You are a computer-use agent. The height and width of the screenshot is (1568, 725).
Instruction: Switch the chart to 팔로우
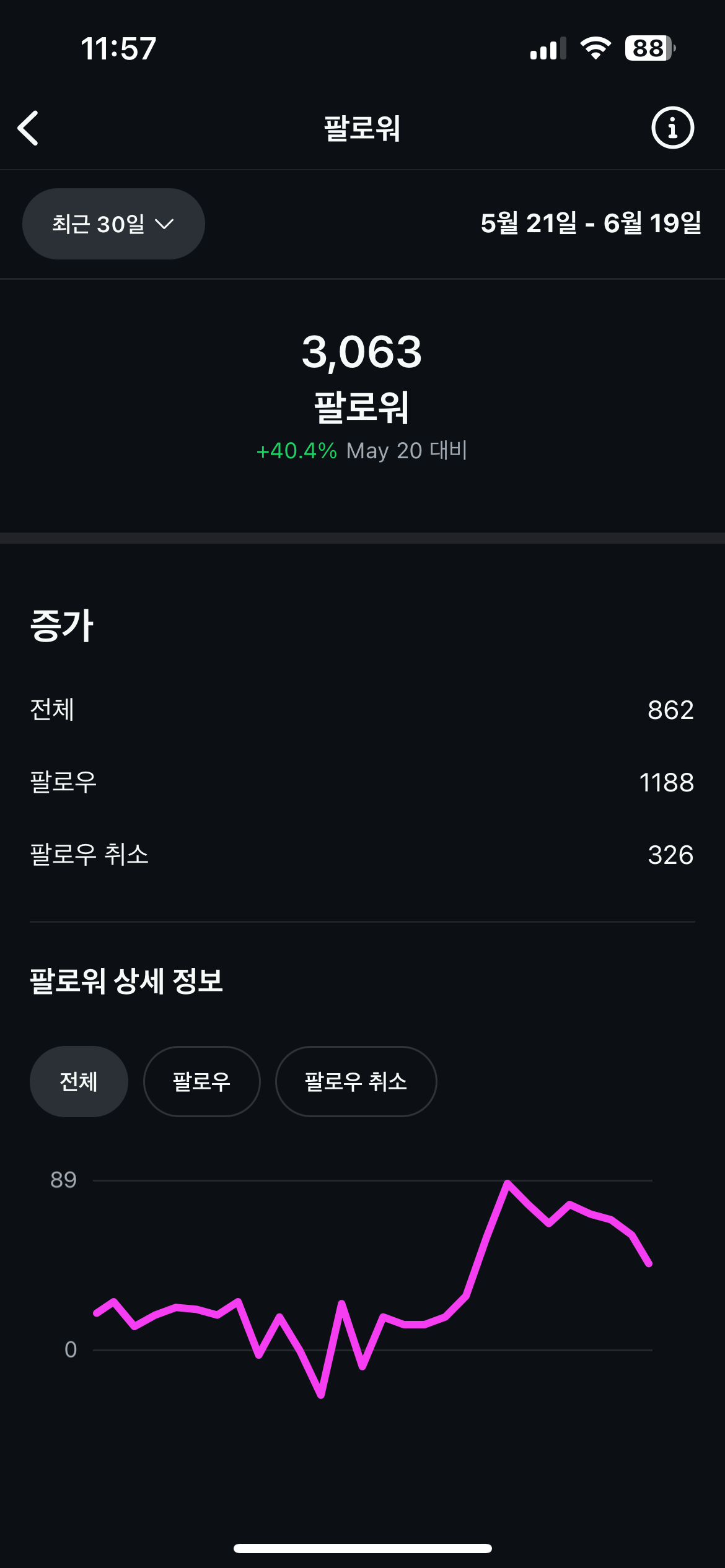click(x=201, y=1081)
